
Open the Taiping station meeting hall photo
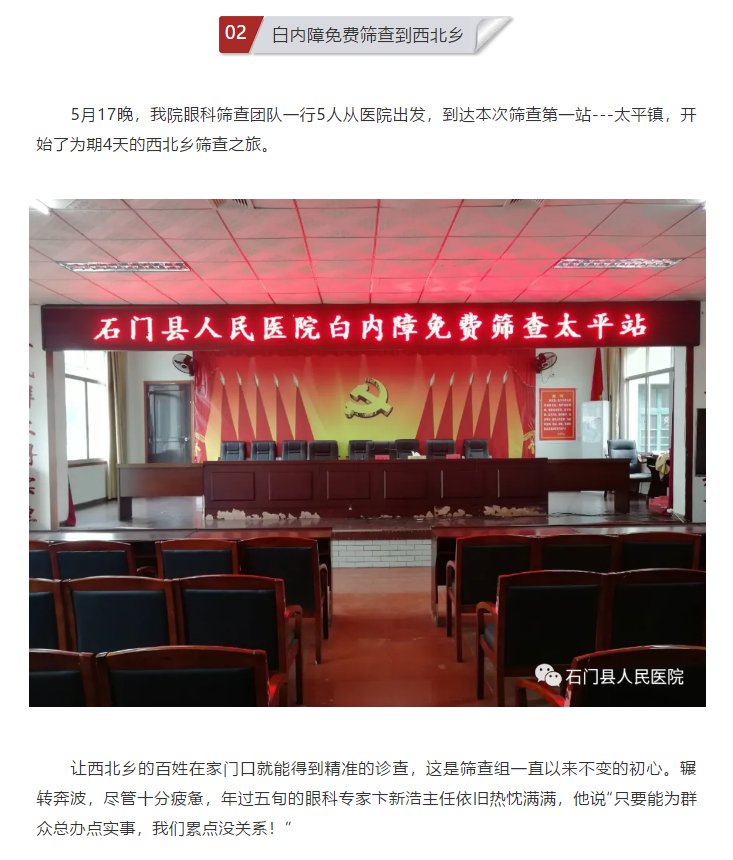[x=367, y=452]
